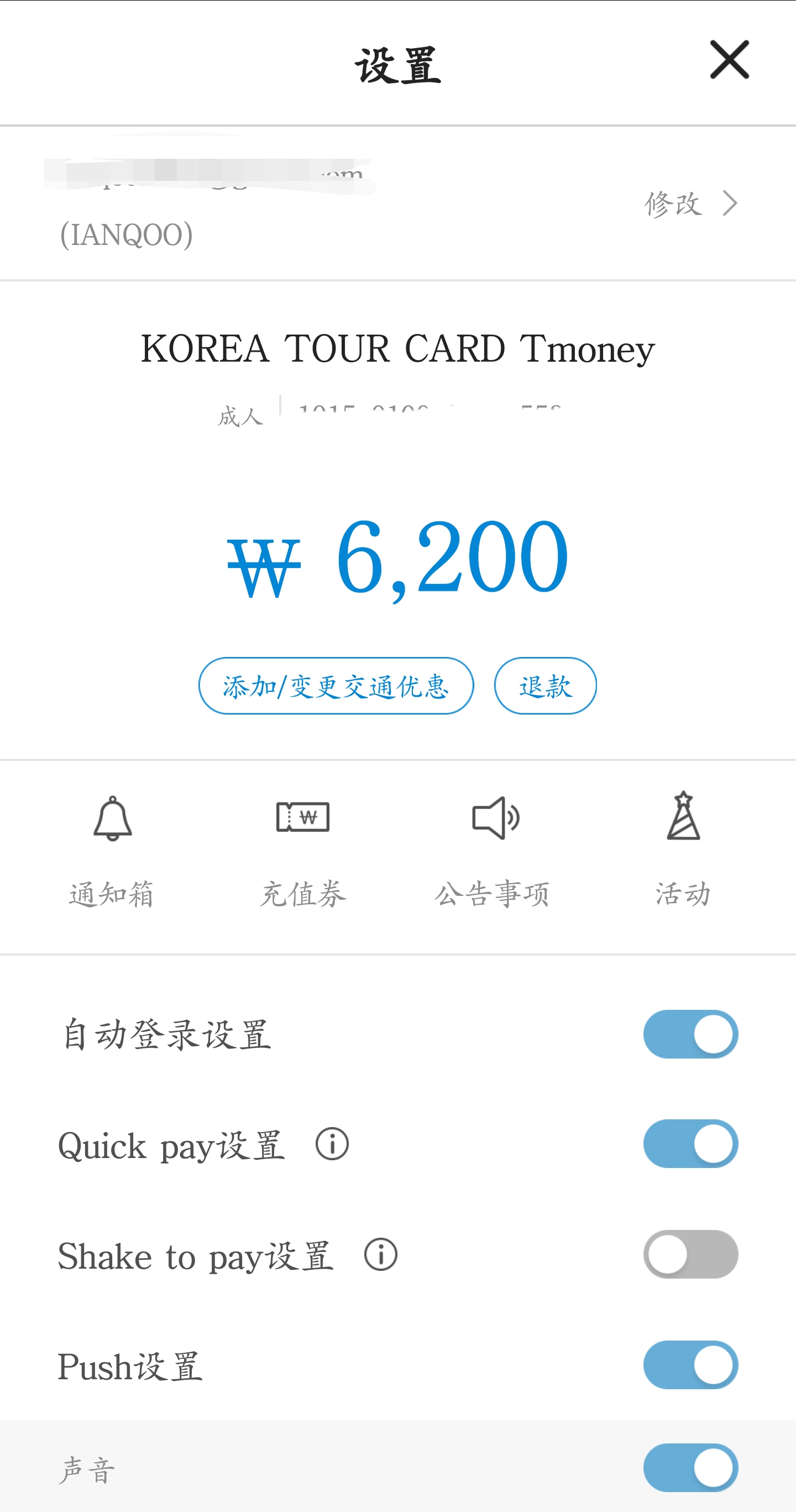Tap the 退款 refund button
The height and width of the screenshot is (1512, 796).
(x=545, y=686)
